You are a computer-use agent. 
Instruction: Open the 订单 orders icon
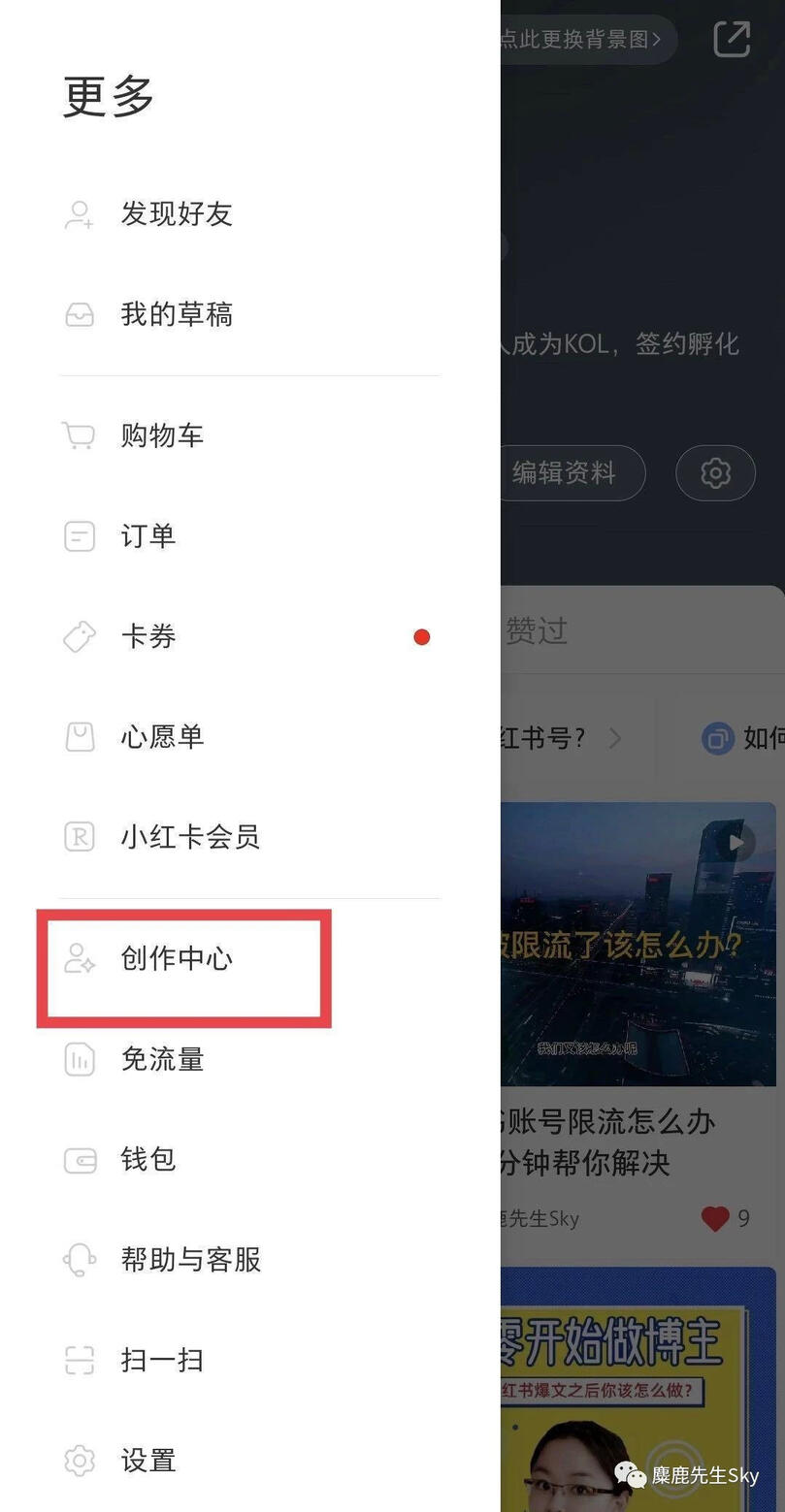(79, 535)
